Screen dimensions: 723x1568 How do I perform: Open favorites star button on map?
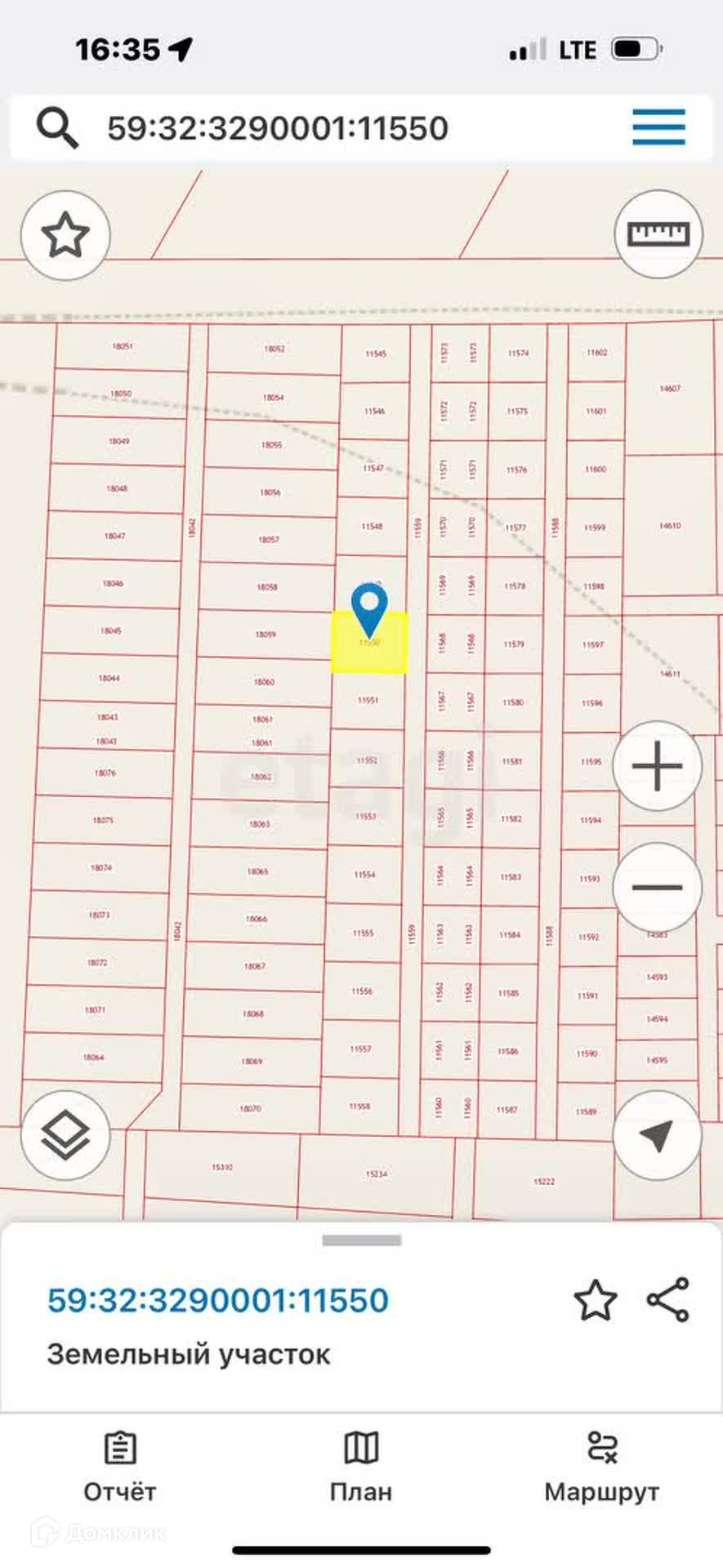65,235
